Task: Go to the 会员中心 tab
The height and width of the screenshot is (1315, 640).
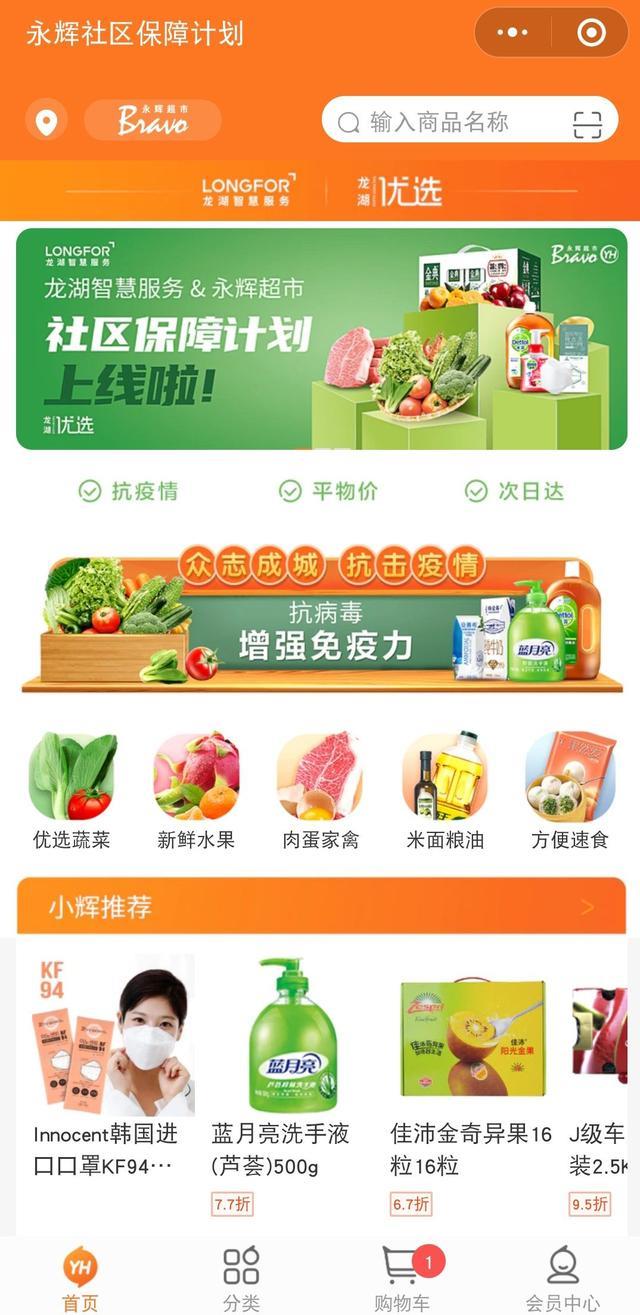Action: (563, 1277)
